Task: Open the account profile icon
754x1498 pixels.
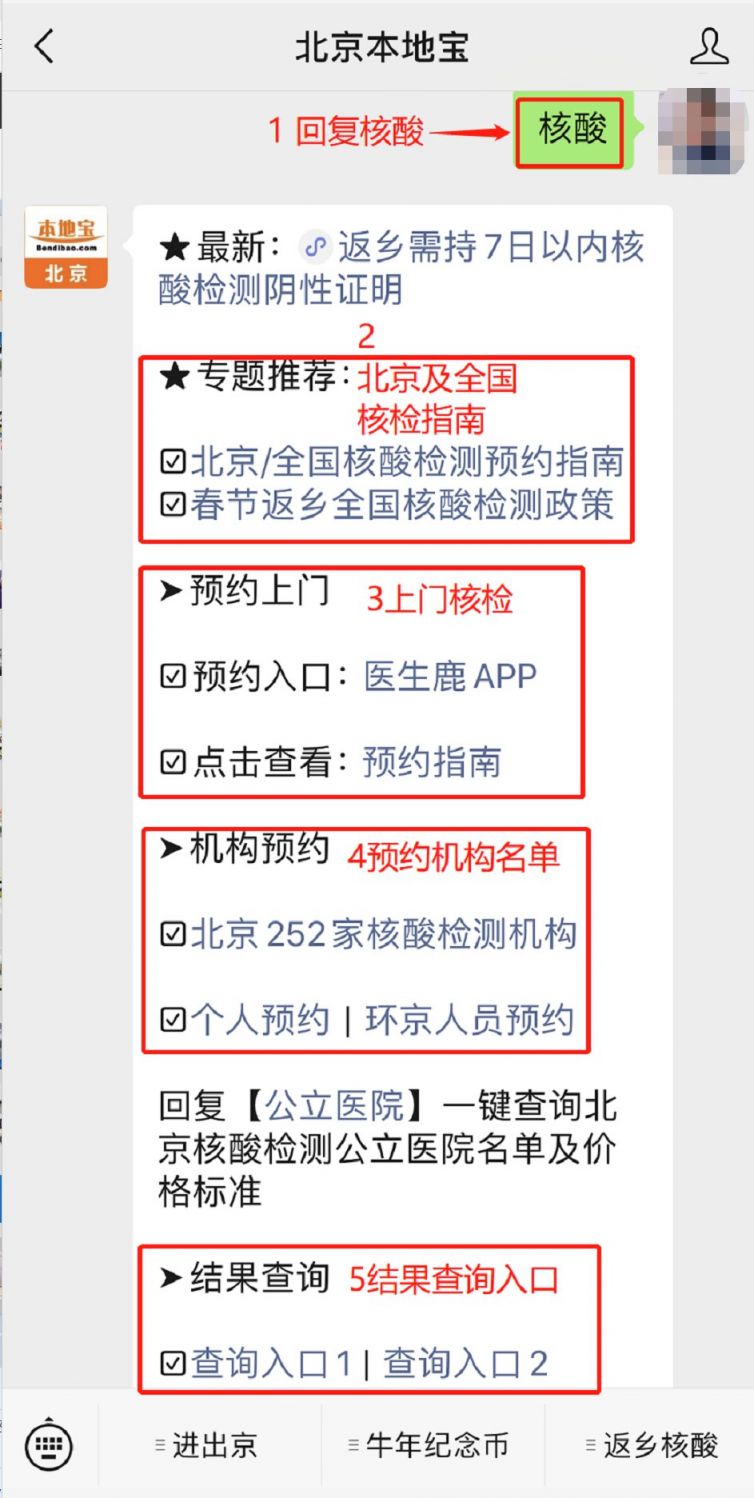Action: (709, 47)
